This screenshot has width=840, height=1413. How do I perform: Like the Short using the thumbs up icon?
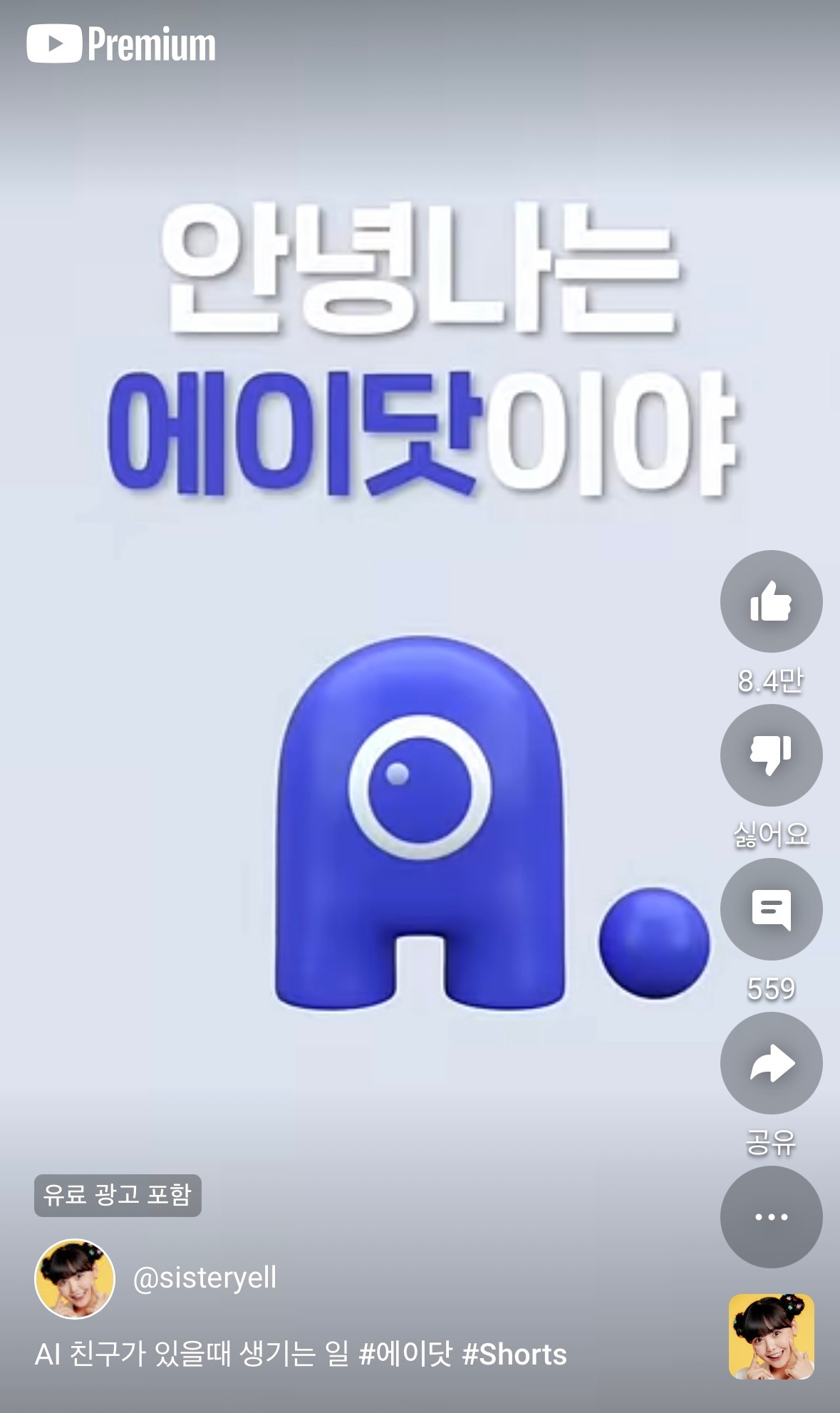(771, 602)
